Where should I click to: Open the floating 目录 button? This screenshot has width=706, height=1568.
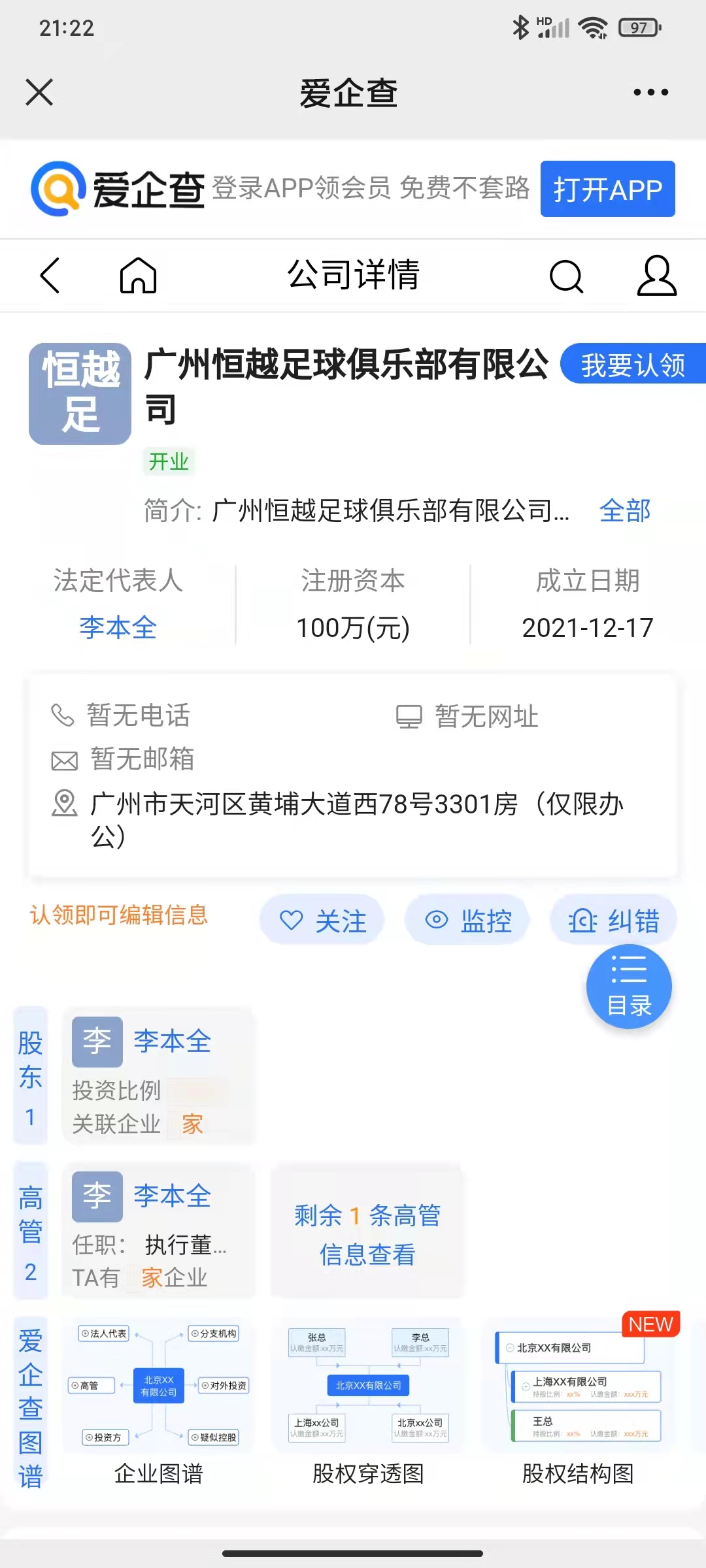click(629, 987)
